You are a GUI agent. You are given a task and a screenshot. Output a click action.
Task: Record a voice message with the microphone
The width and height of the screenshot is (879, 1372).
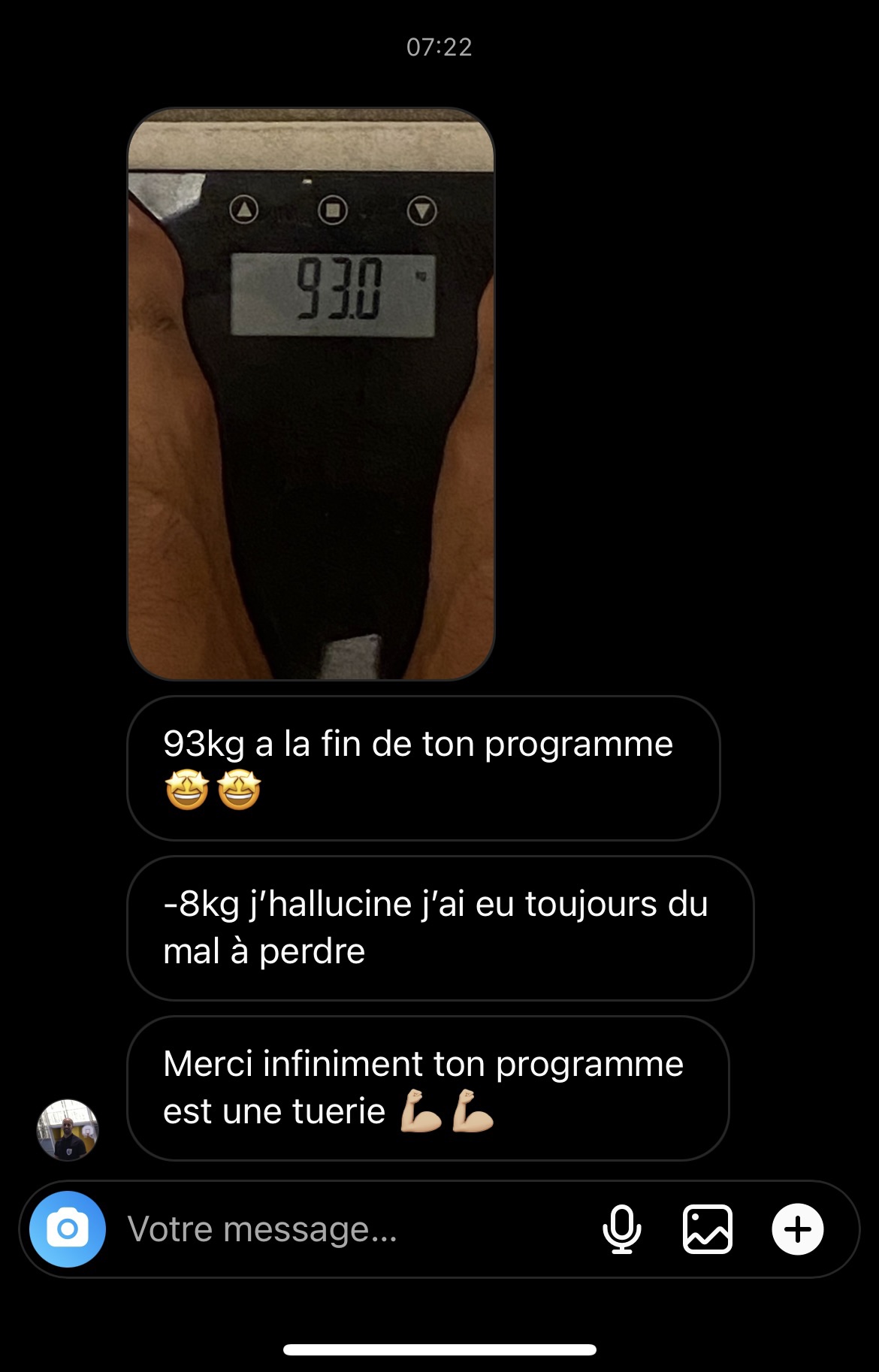point(622,1229)
